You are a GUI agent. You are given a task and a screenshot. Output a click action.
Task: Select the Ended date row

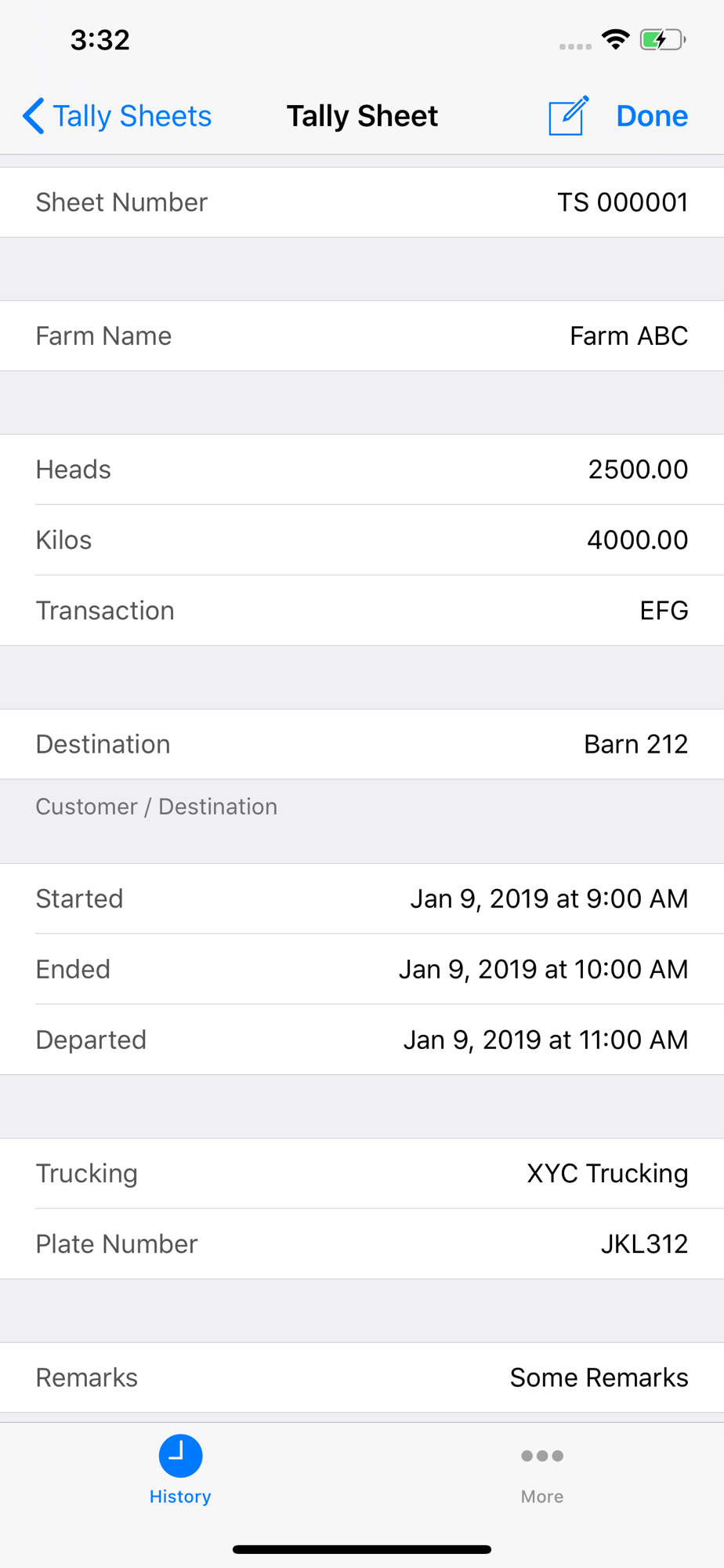(x=362, y=969)
